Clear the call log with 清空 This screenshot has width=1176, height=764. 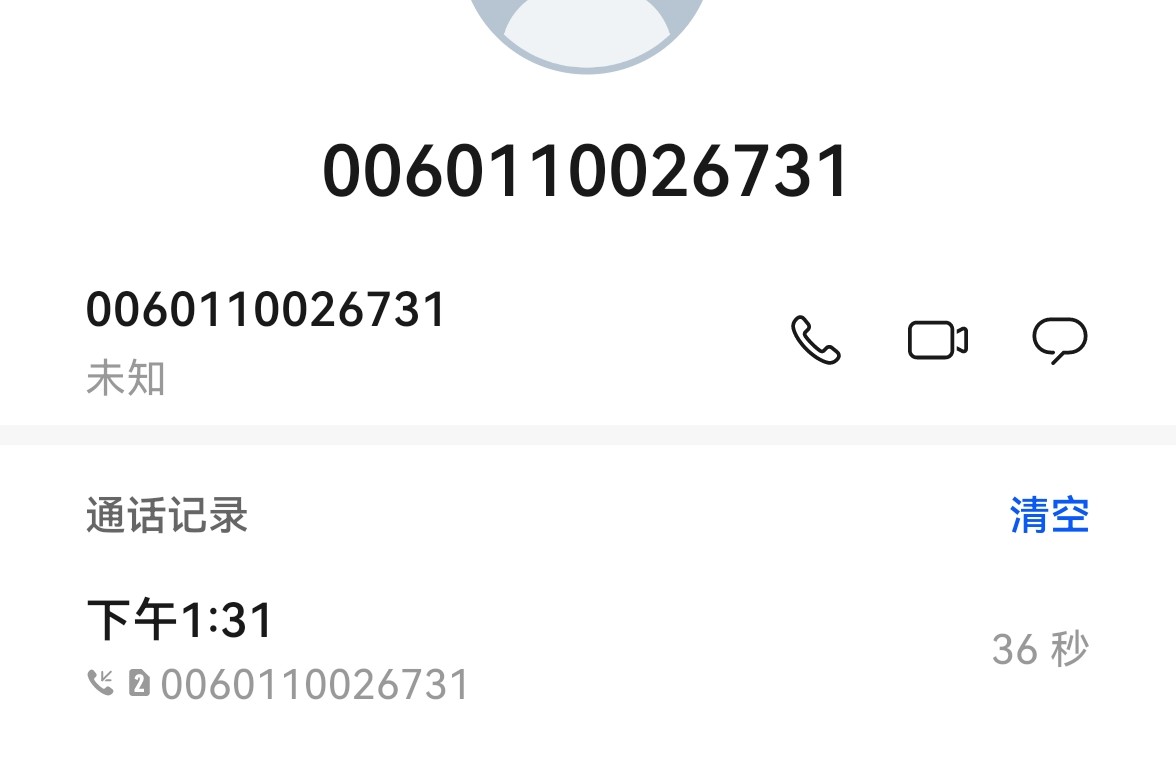[1048, 516]
